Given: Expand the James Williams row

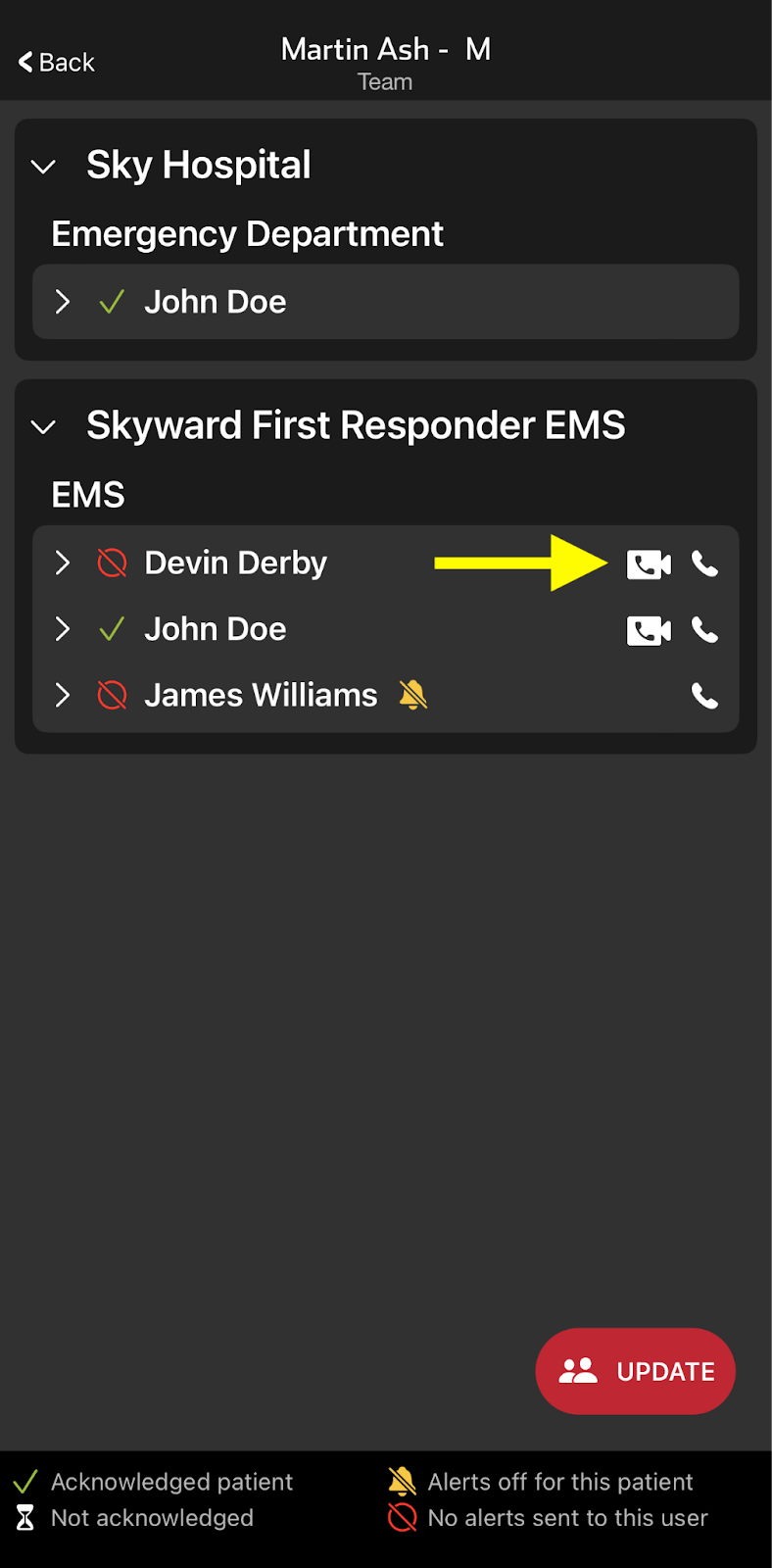Looking at the screenshot, I should [x=63, y=696].
